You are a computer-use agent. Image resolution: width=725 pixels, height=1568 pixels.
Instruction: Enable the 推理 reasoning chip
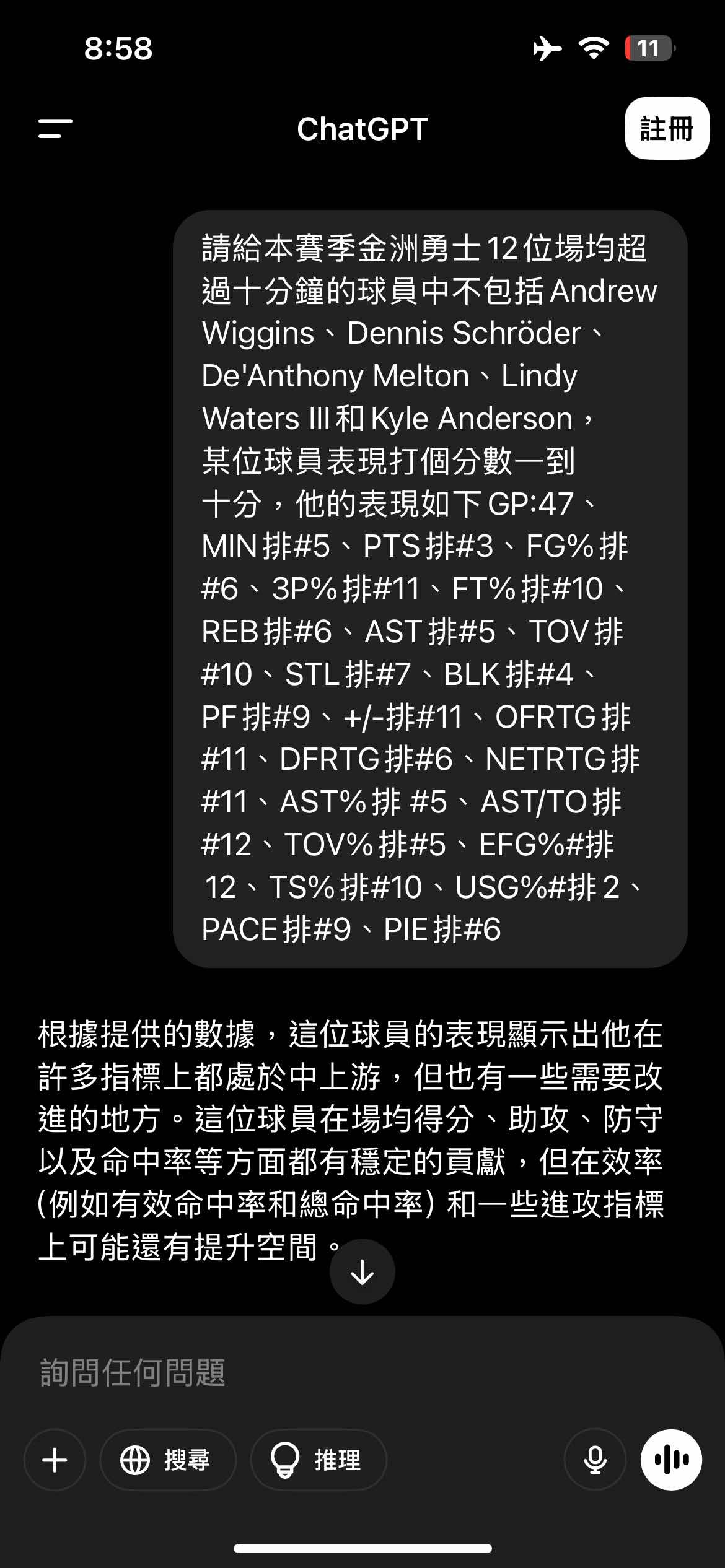tap(318, 1460)
